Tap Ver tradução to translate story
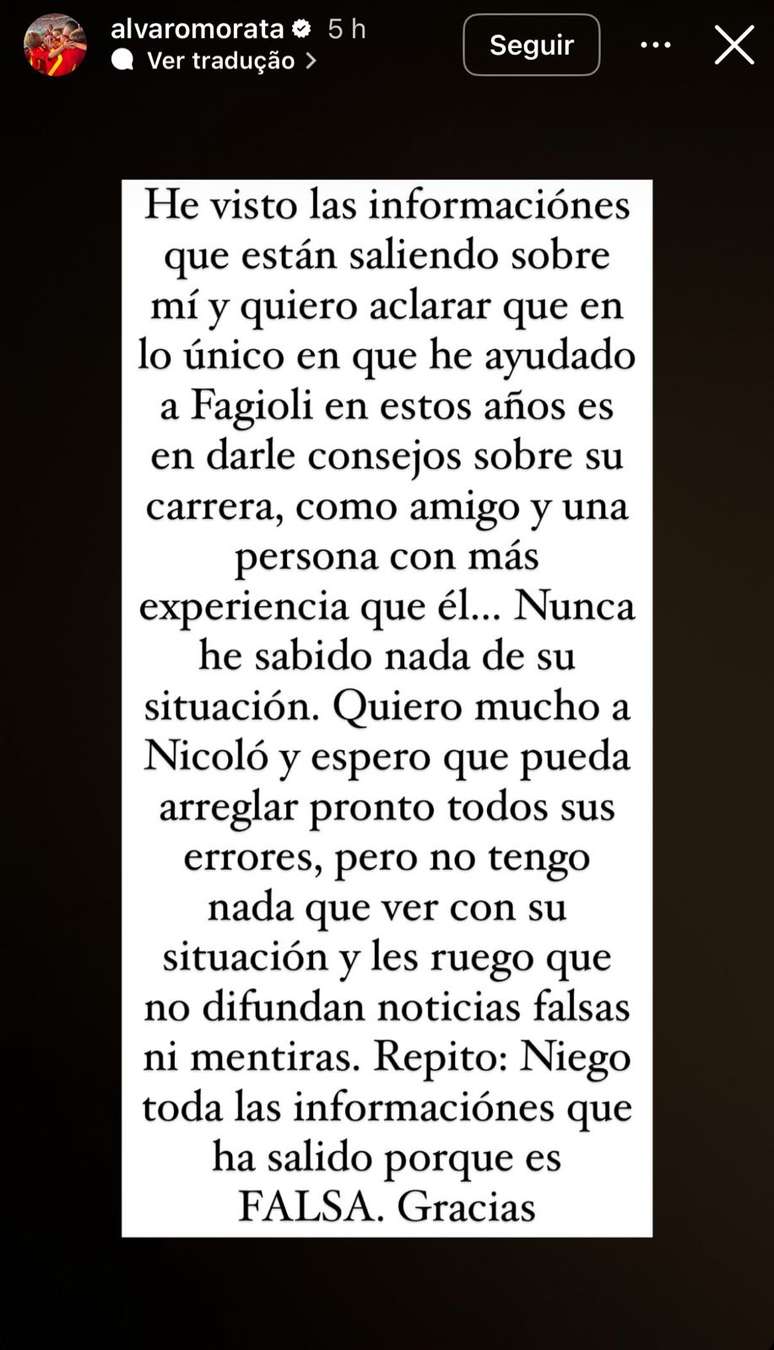 221,61
